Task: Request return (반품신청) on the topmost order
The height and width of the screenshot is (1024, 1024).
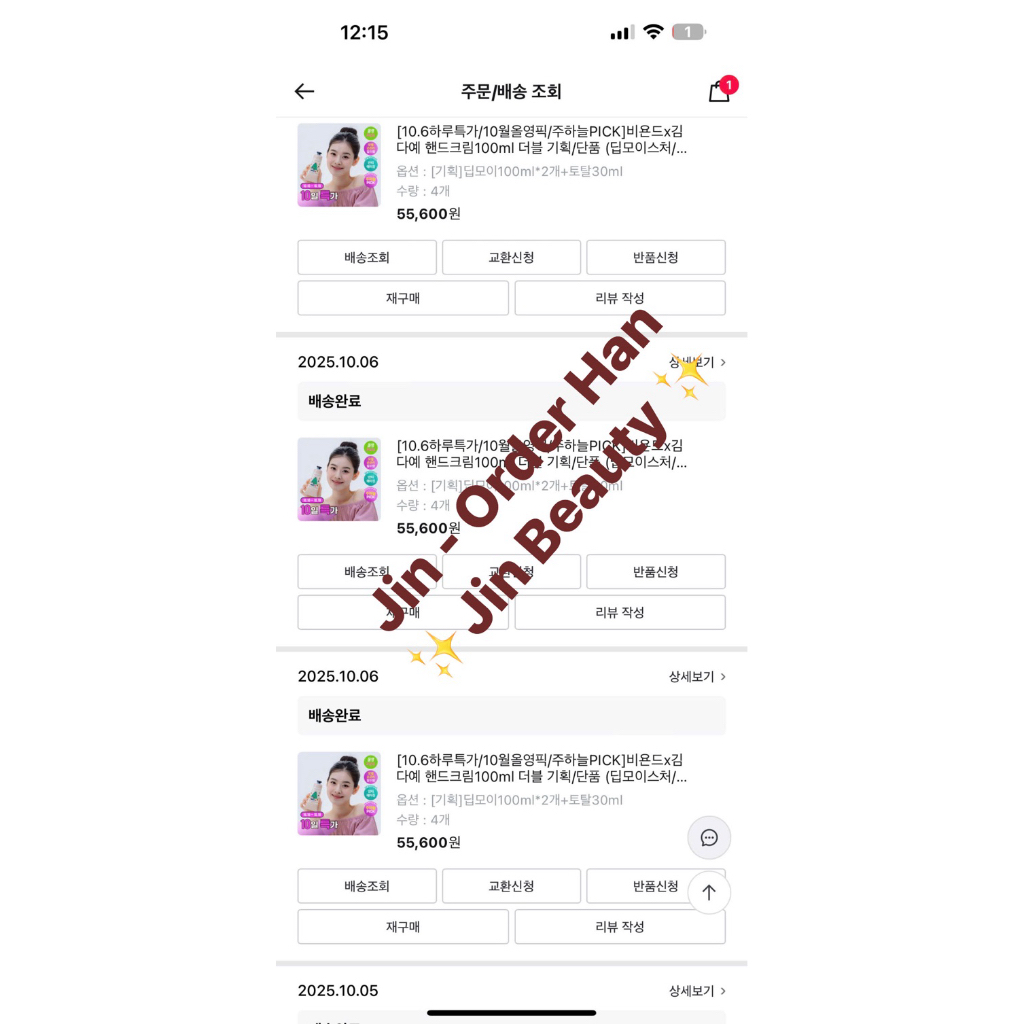Action: point(655,257)
